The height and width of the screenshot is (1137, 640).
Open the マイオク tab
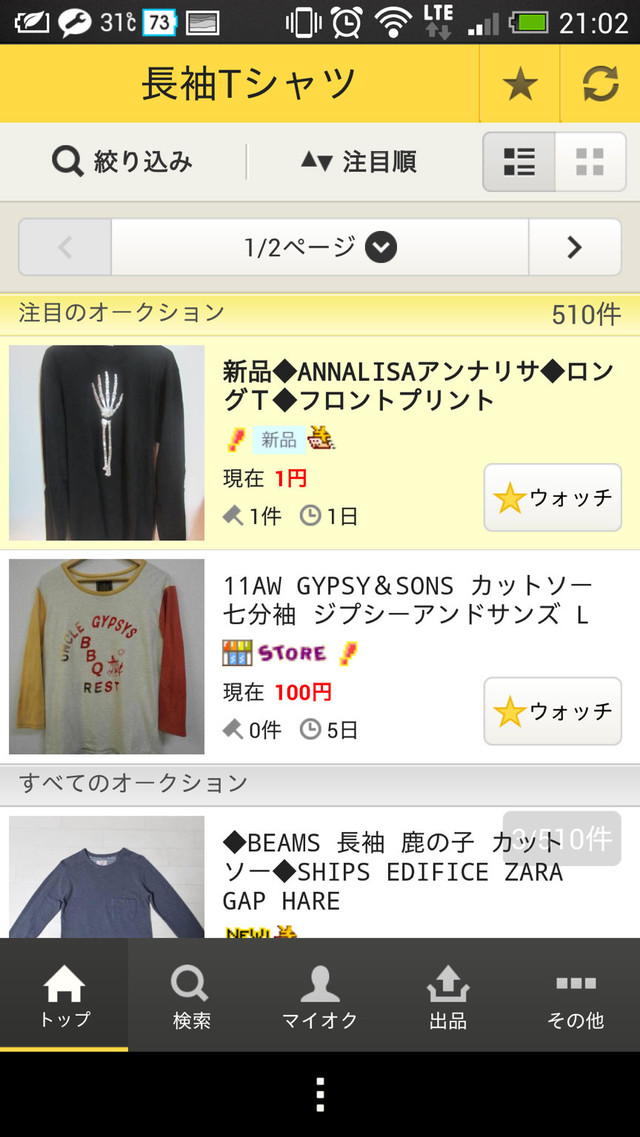point(320,995)
